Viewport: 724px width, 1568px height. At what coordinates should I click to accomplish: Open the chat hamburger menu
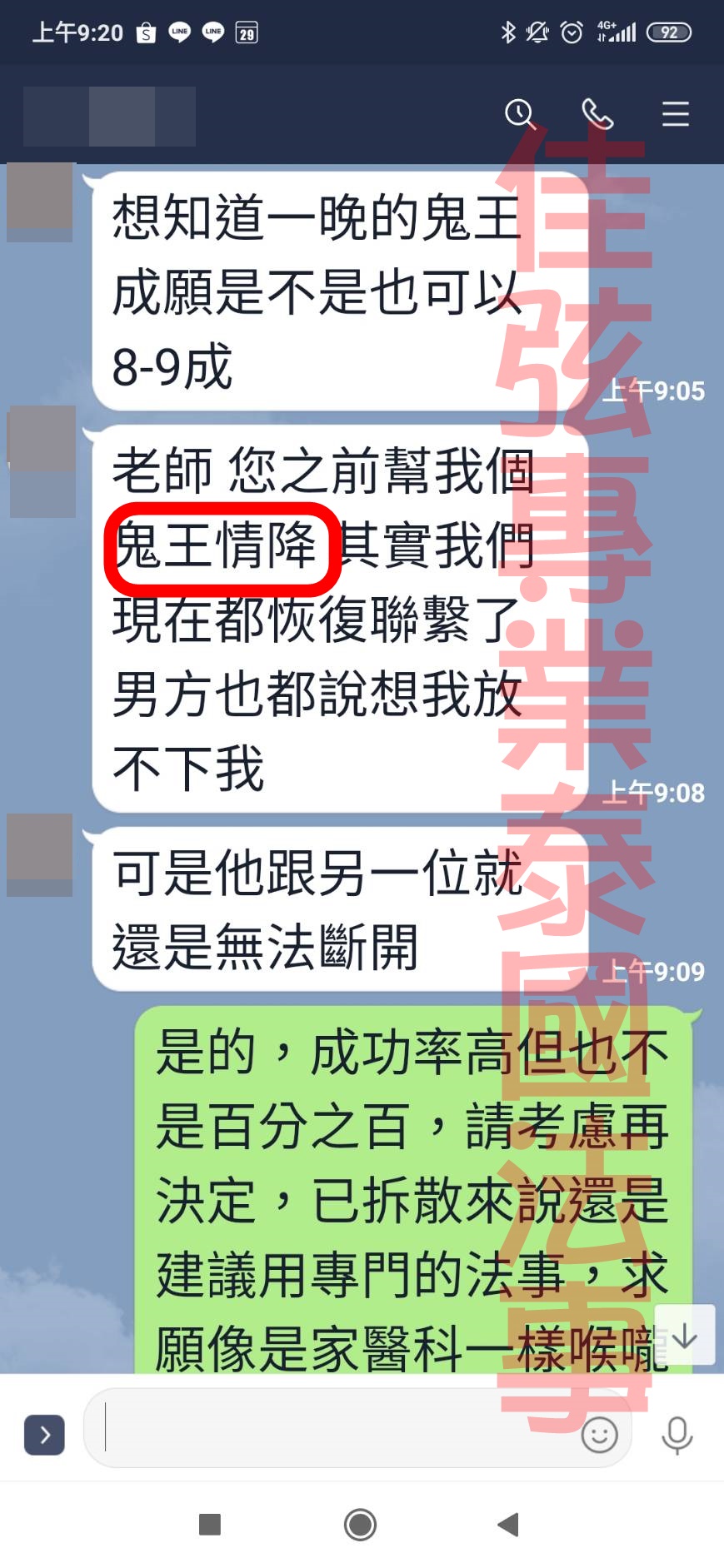[675, 114]
